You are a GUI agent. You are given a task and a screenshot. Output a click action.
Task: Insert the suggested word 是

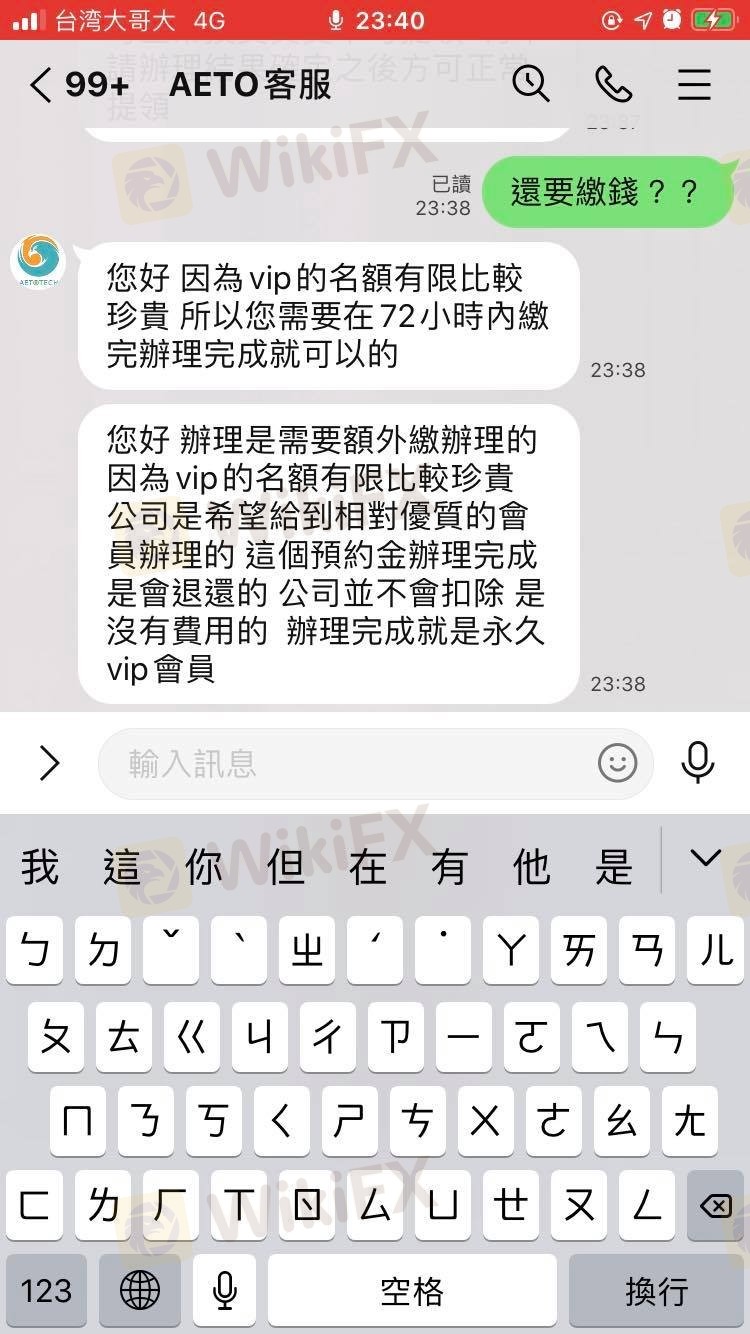[613, 866]
